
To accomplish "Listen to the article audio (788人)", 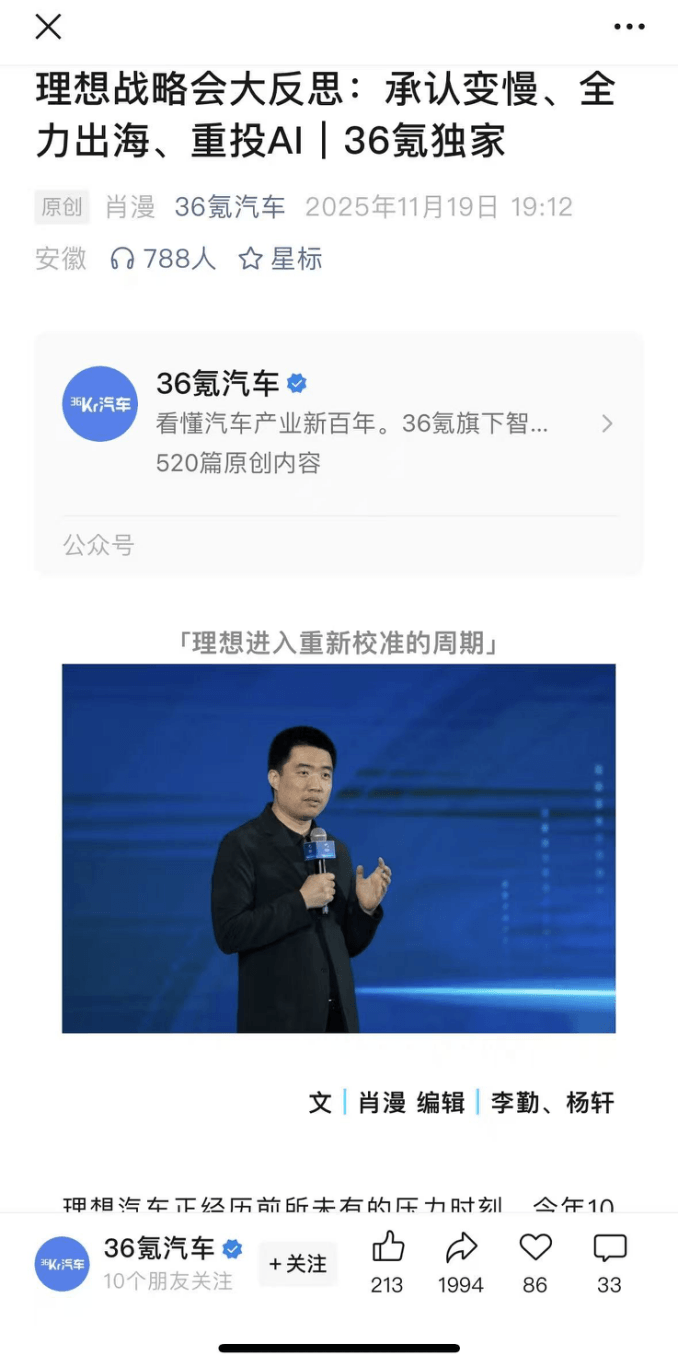I will tap(163, 259).
